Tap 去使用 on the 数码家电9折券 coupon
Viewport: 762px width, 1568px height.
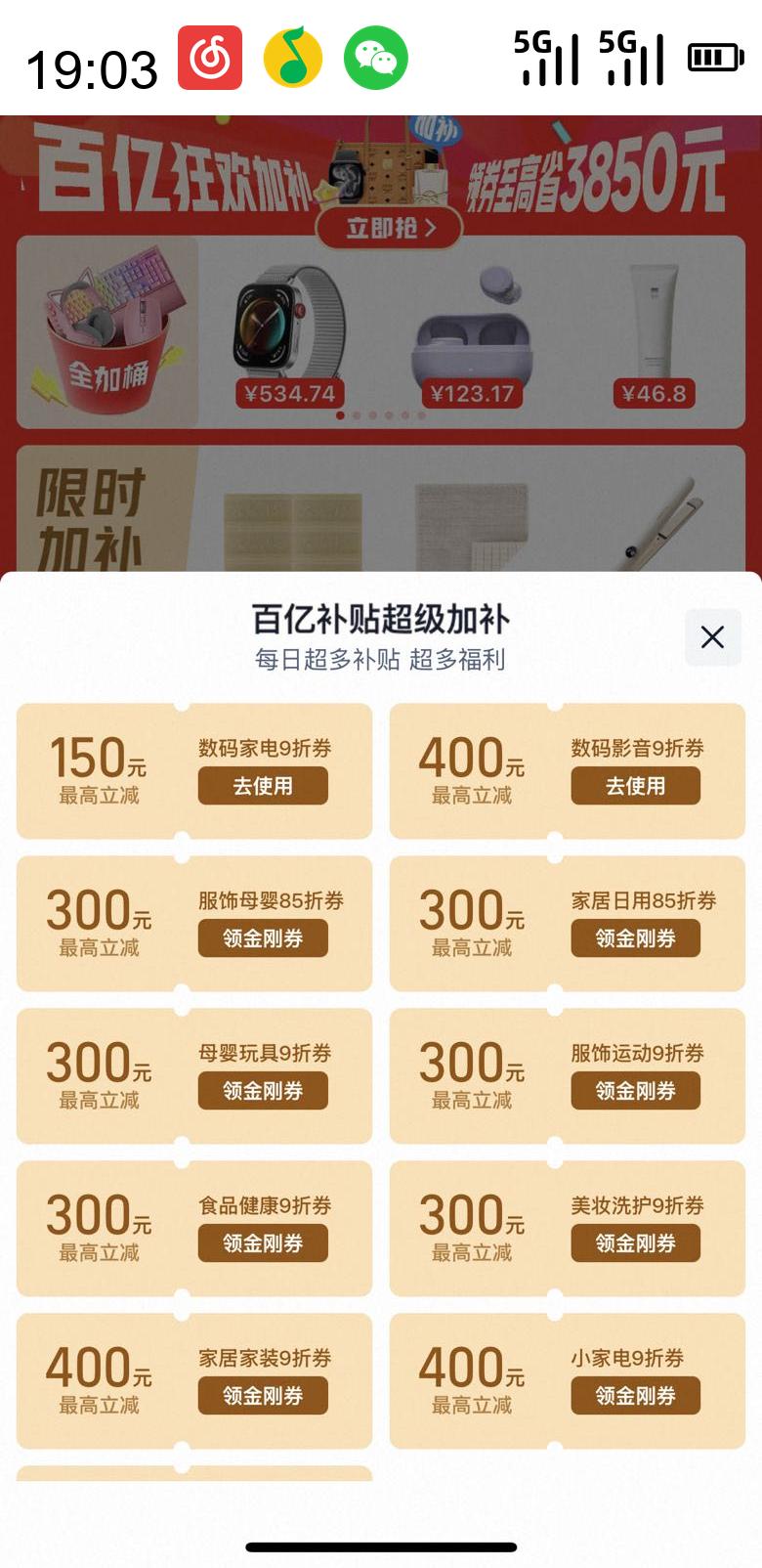[263, 786]
